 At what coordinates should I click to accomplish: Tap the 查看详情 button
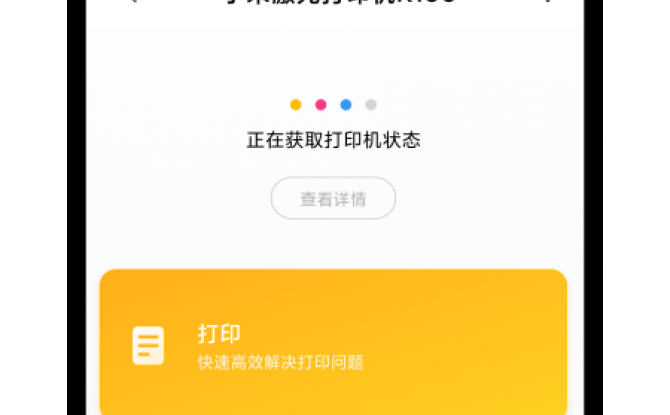point(333,199)
